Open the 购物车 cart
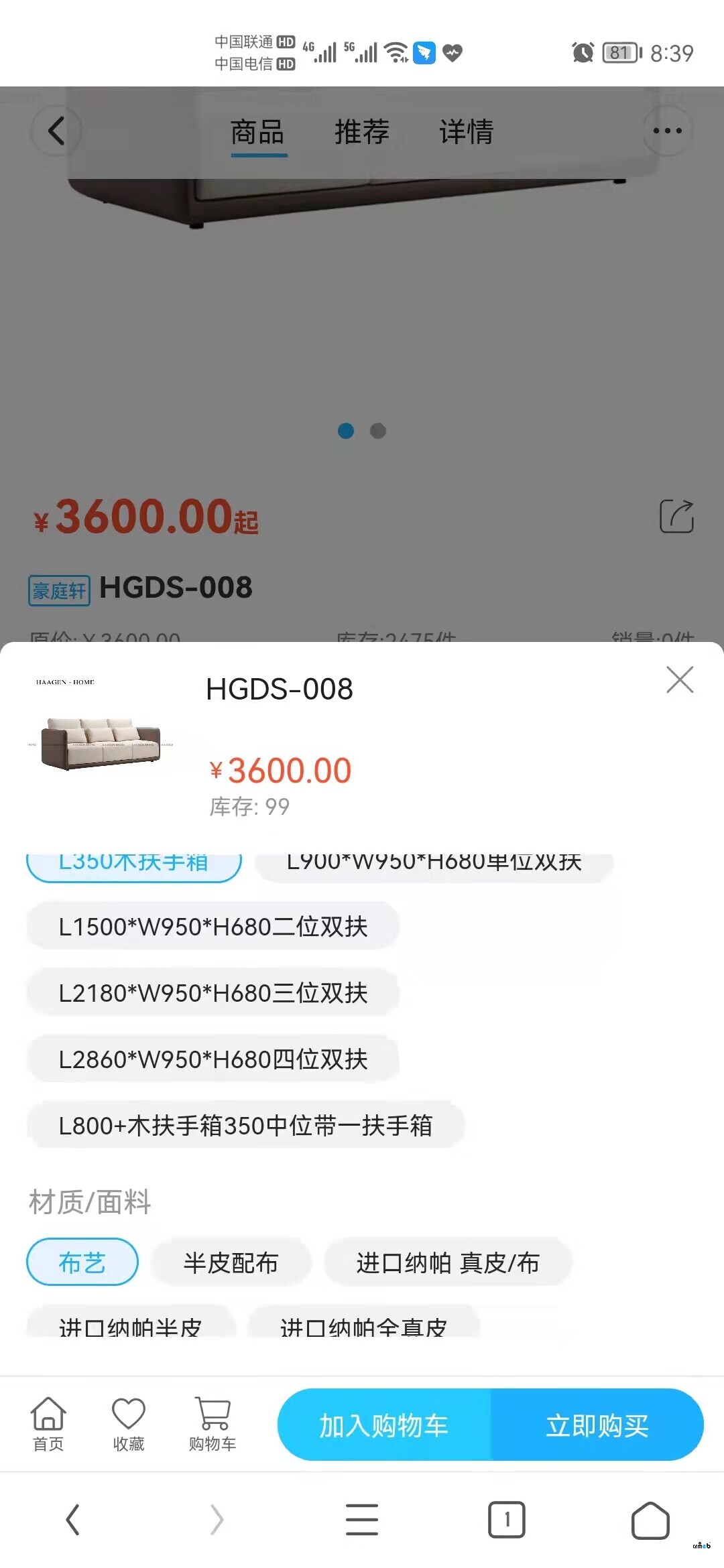The height and width of the screenshot is (1568, 724). (x=212, y=1423)
